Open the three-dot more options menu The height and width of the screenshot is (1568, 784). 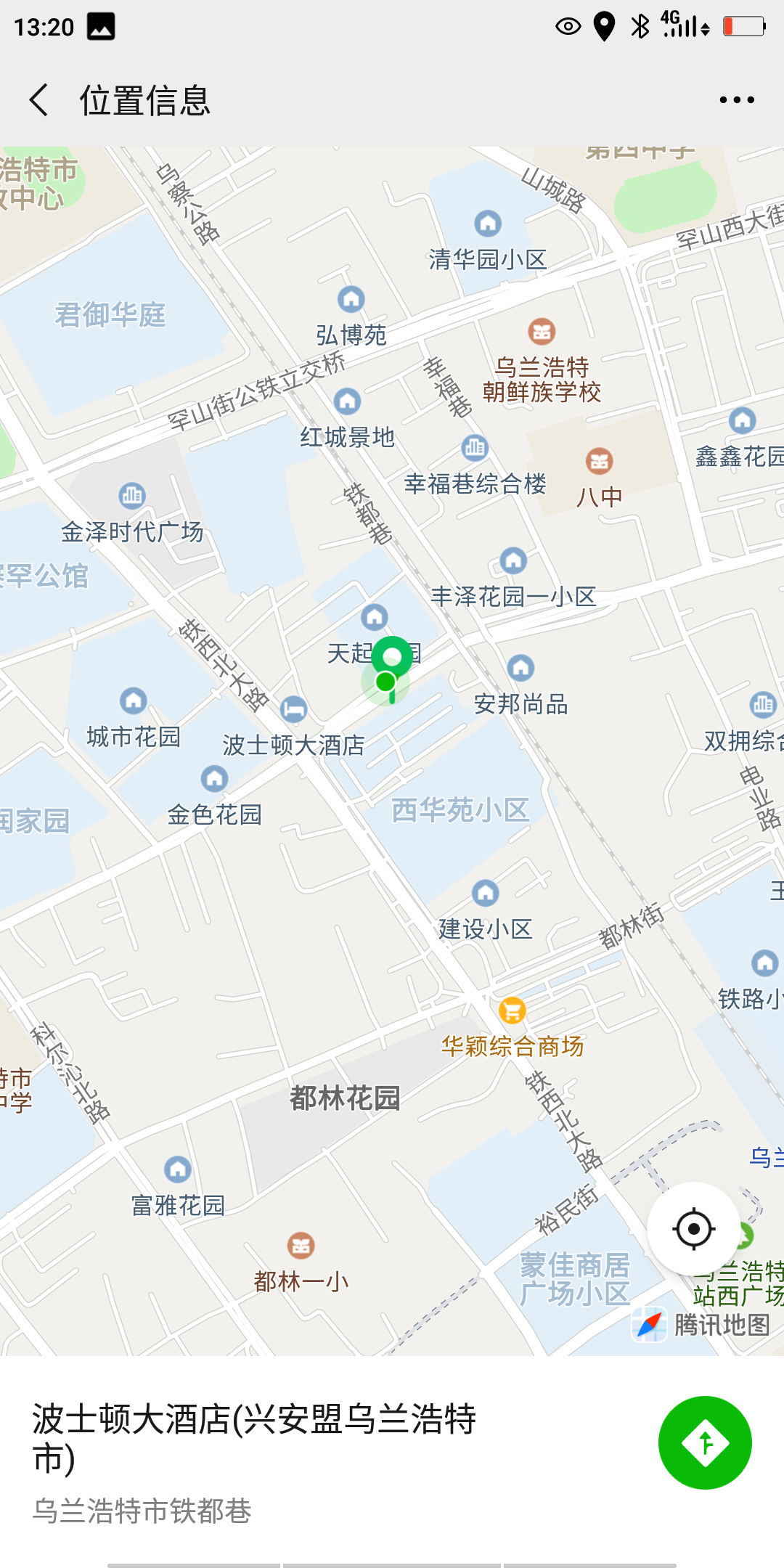(736, 100)
